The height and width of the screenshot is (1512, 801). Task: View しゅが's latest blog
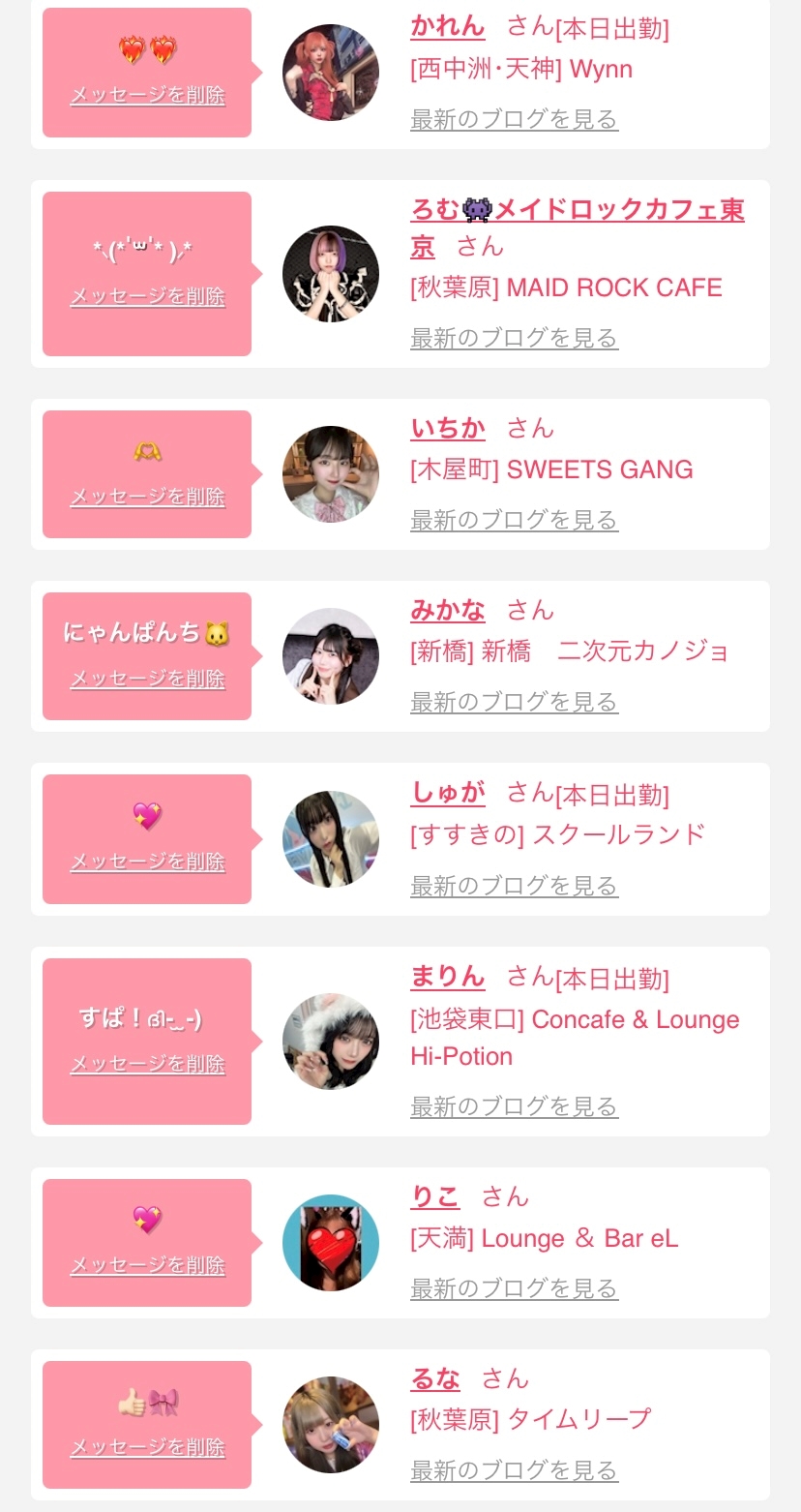coord(514,886)
